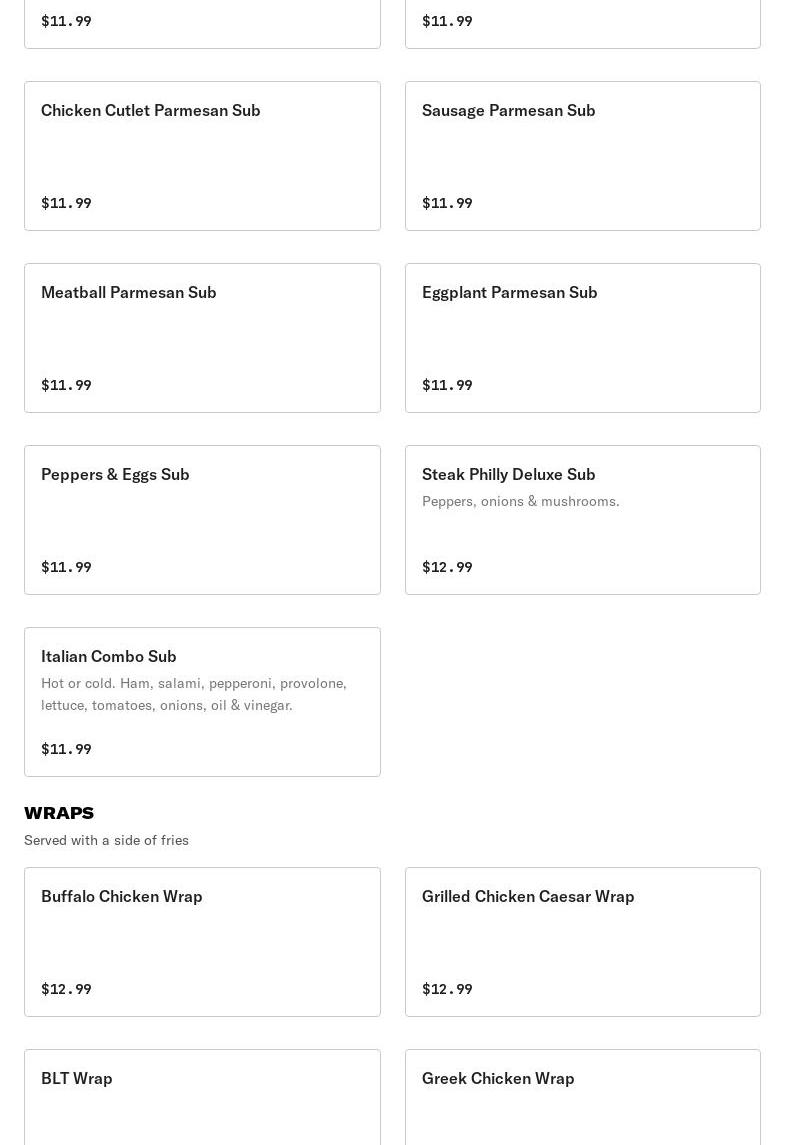Viewport: 785px width, 1145px height.
Task: View the Steak Philly Deluxe Sub
Action: tap(582, 520)
